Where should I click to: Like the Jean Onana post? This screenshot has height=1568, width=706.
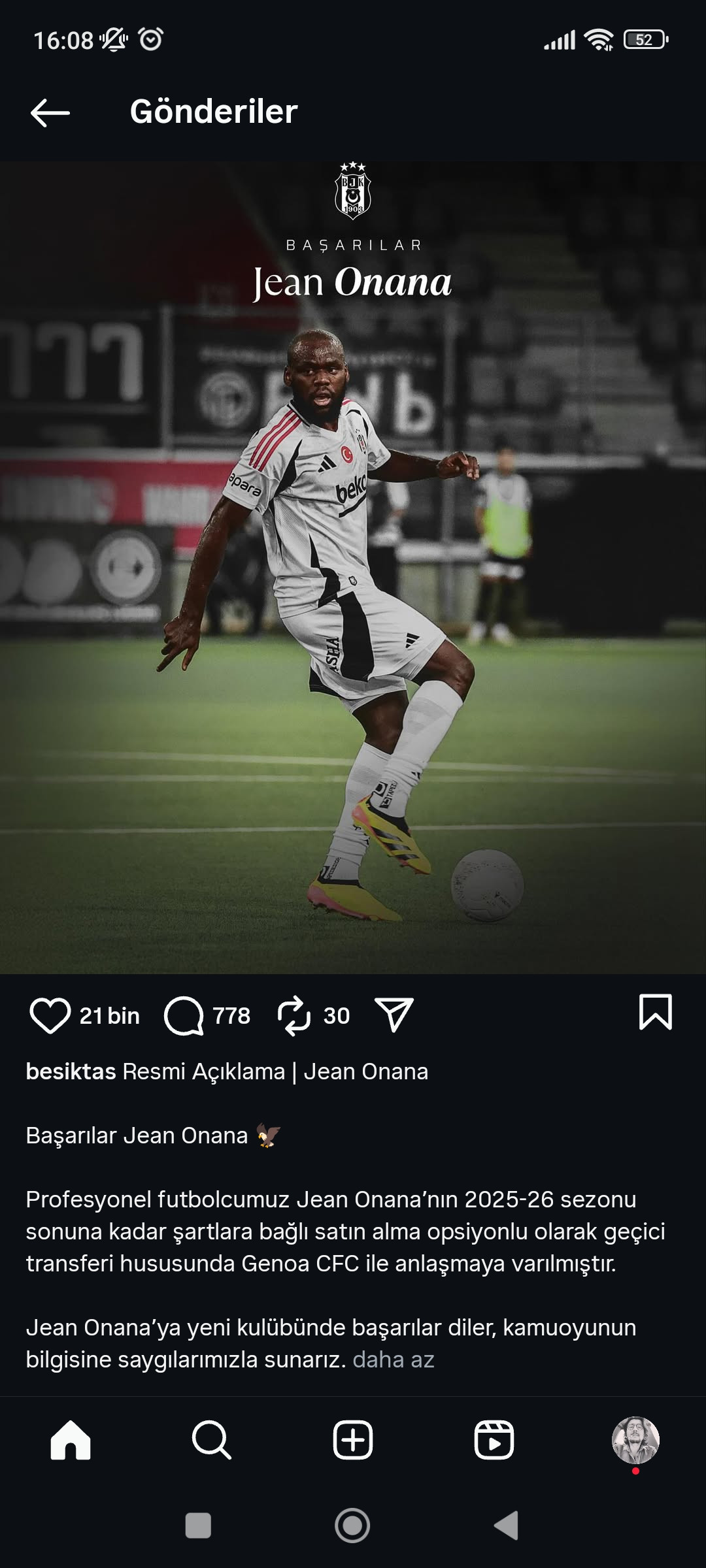click(50, 1015)
